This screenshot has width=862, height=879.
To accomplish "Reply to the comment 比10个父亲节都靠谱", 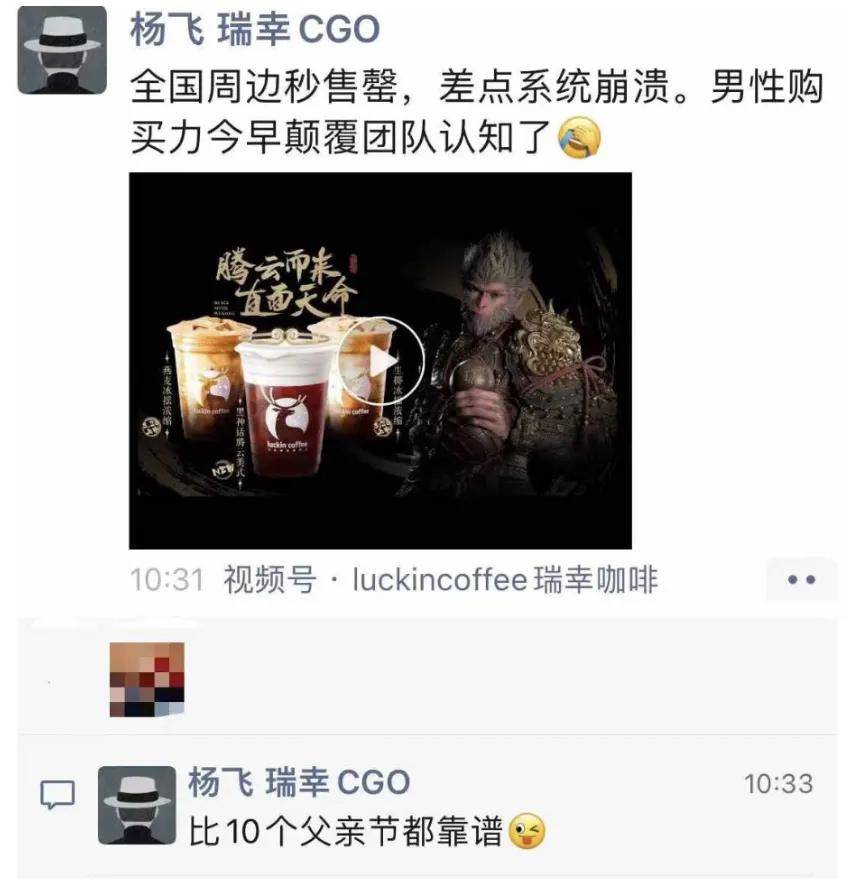I will pos(367,831).
